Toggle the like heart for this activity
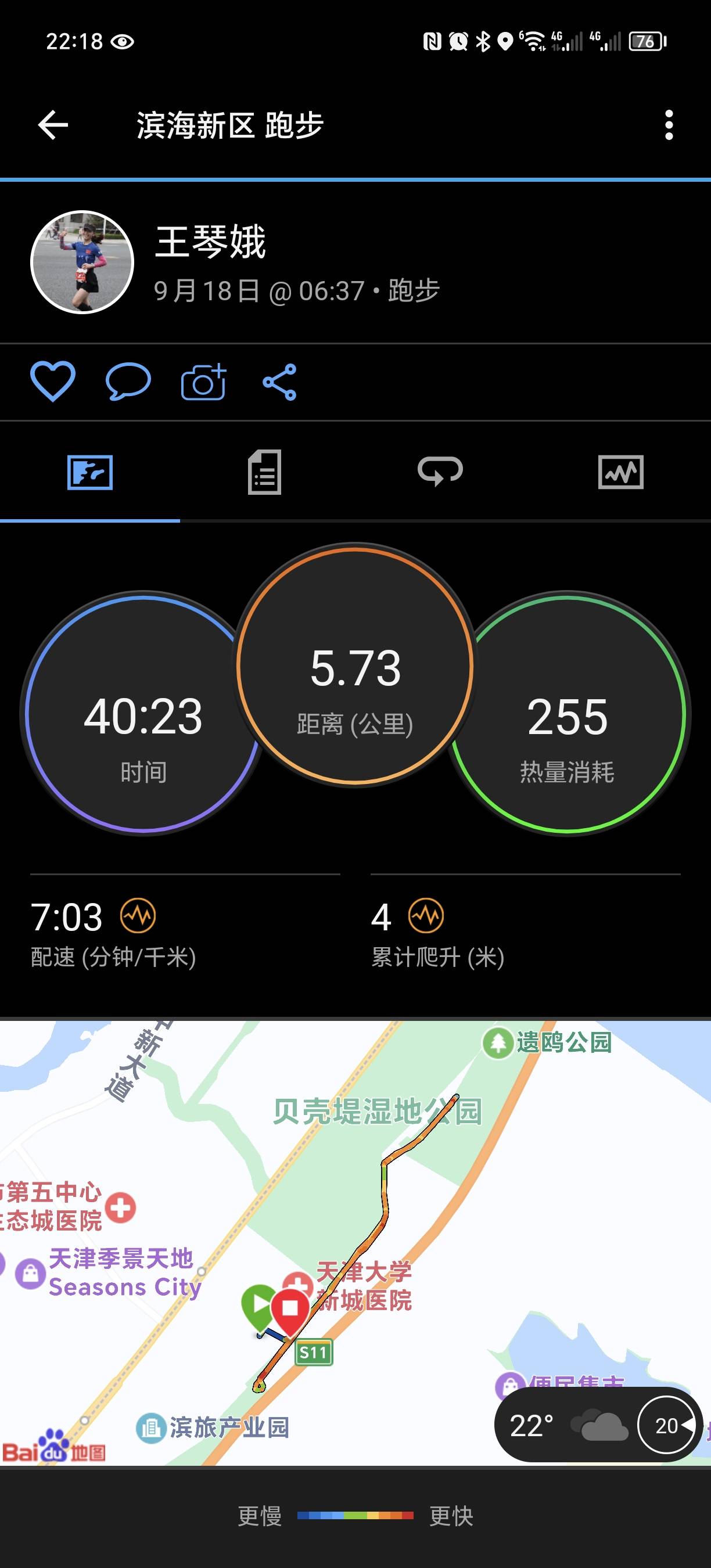The width and height of the screenshot is (711, 1568). click(x=53, y=383)
